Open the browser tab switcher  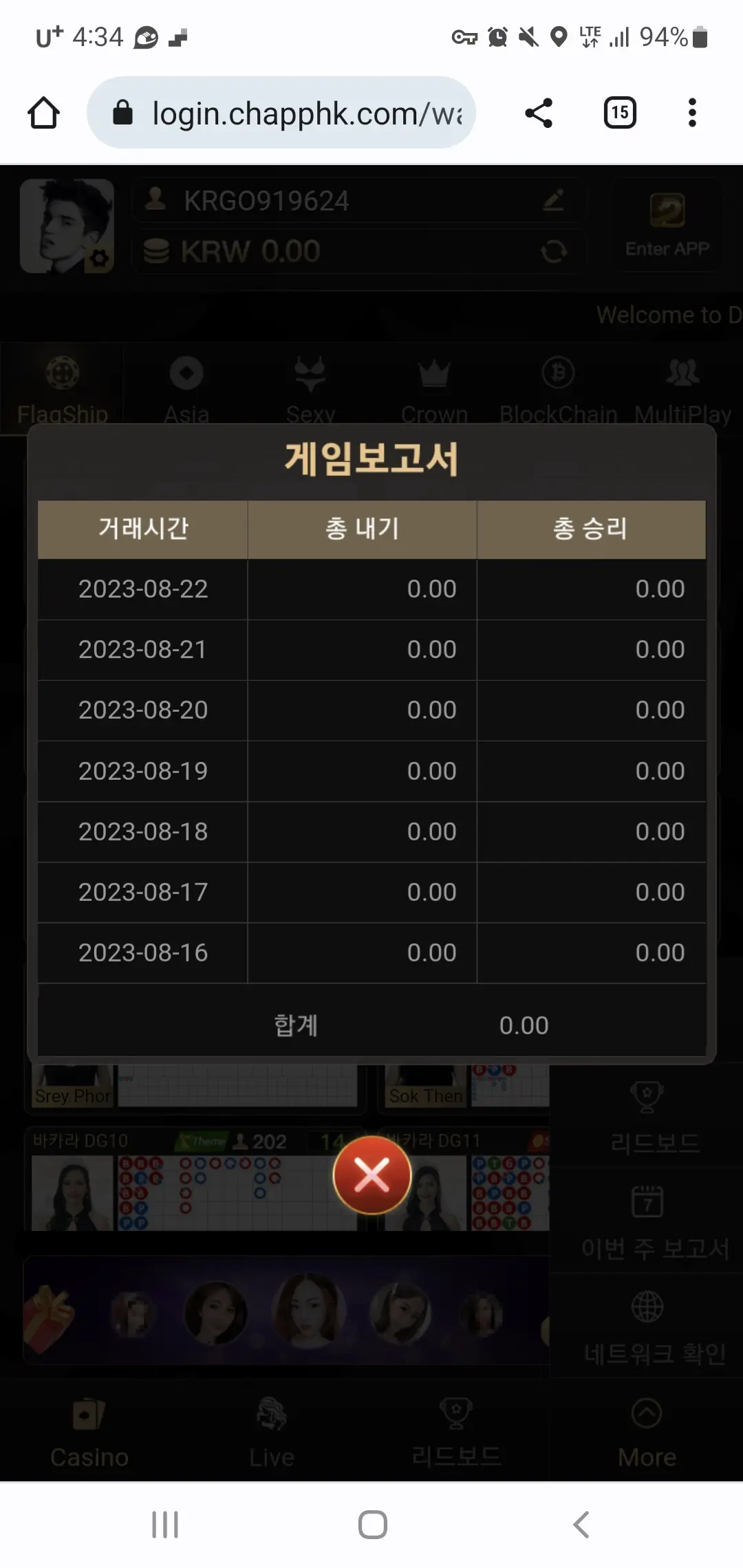tap(620, 113)
